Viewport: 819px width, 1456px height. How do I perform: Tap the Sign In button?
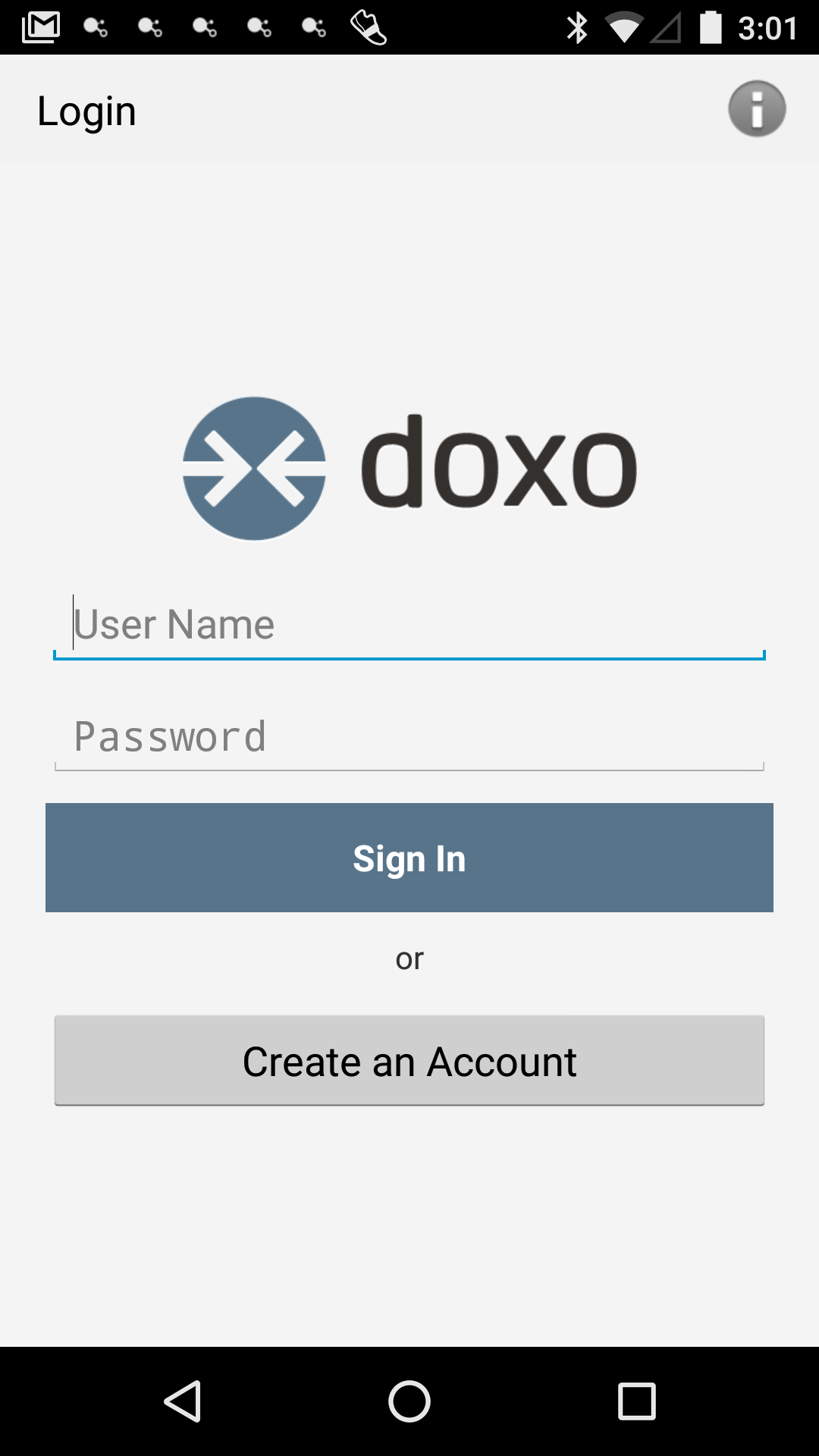[409, 858]
